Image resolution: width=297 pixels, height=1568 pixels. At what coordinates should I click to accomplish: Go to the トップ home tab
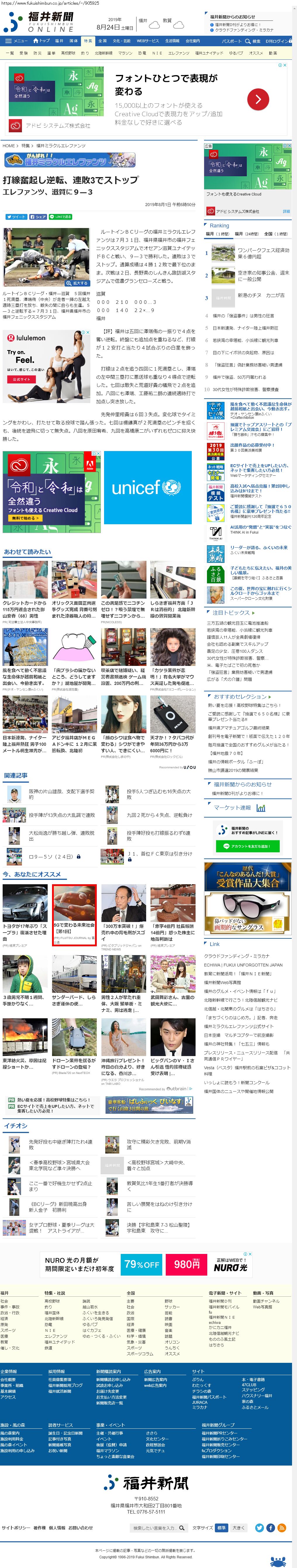coord(42,41)
